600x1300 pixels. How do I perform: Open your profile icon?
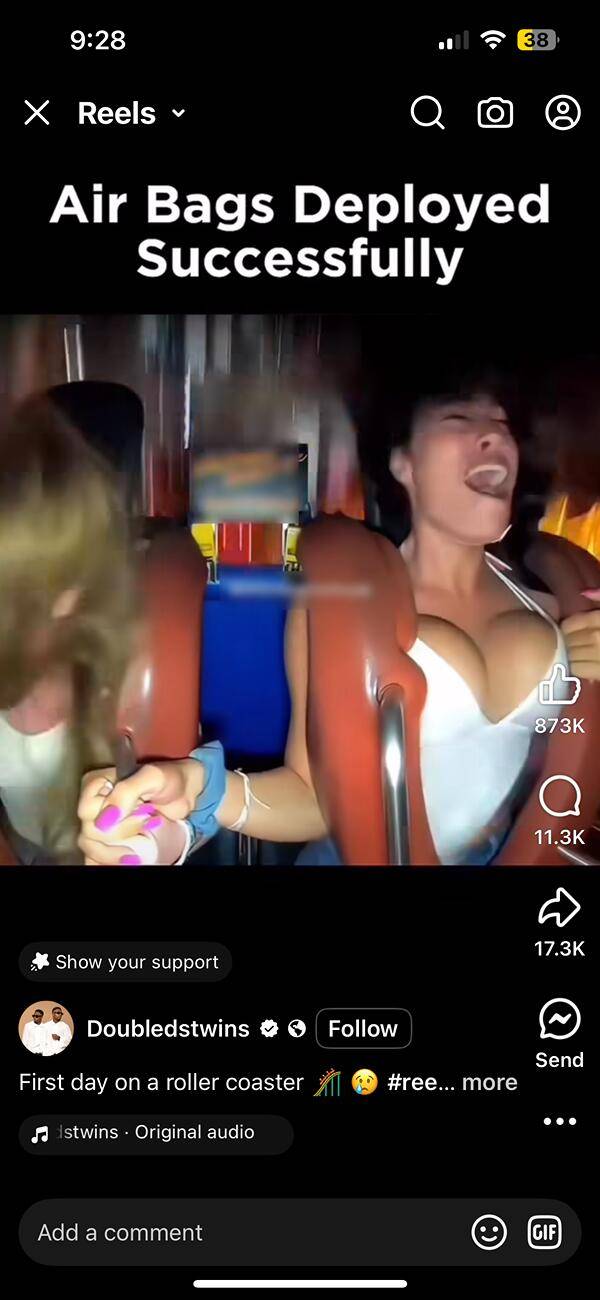tap(563, 113)
